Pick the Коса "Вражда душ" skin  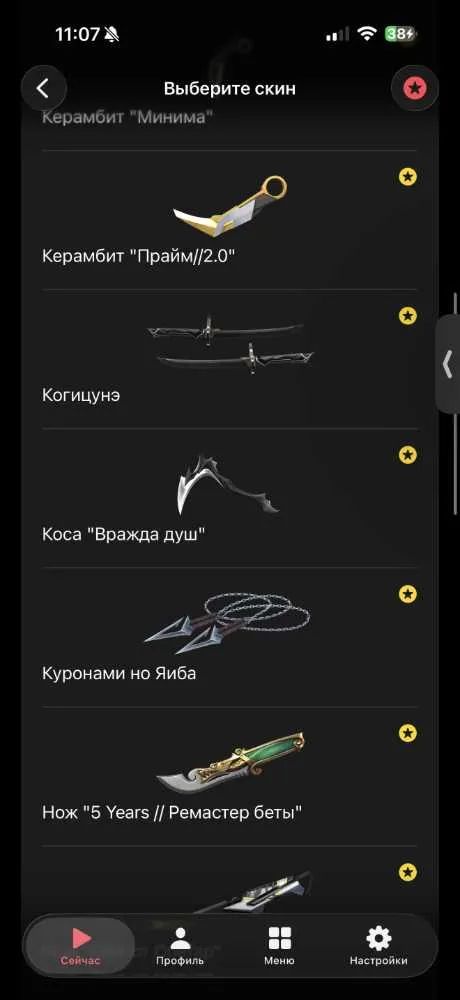pos(229,499)
